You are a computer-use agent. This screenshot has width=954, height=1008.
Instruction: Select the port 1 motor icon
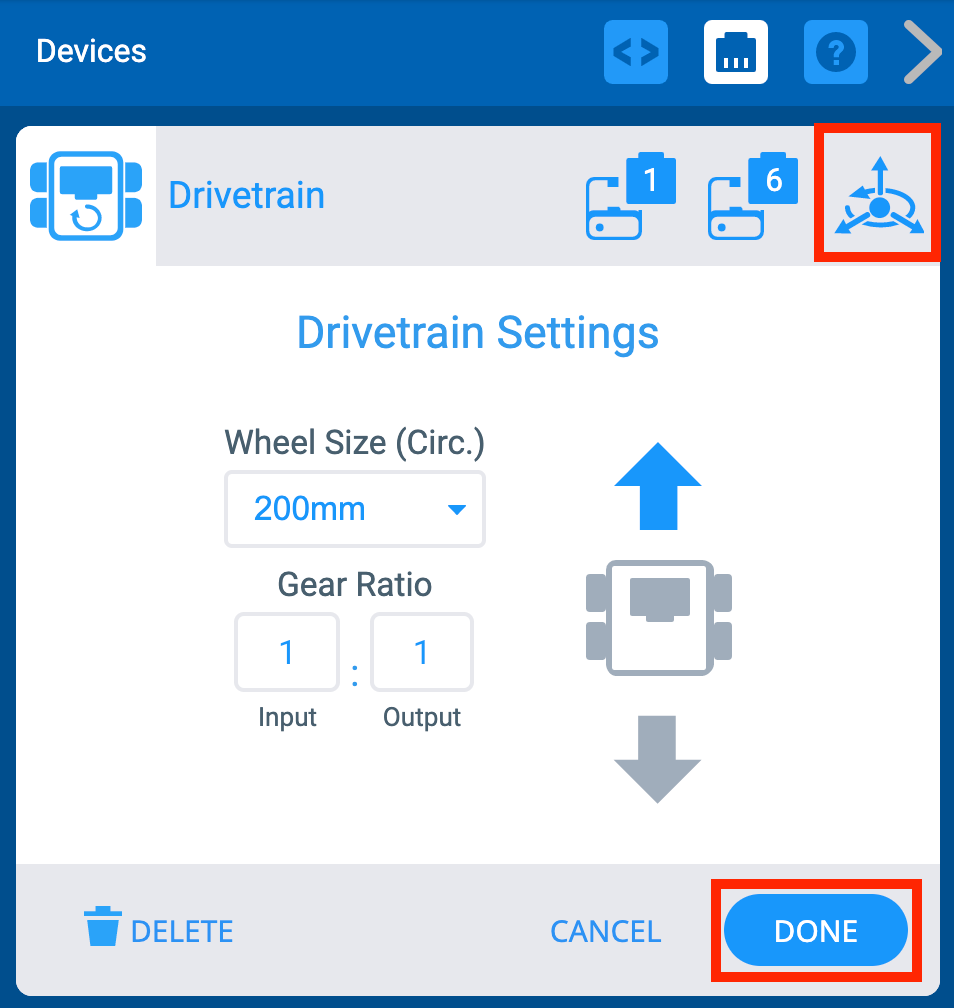click(629, 197)
